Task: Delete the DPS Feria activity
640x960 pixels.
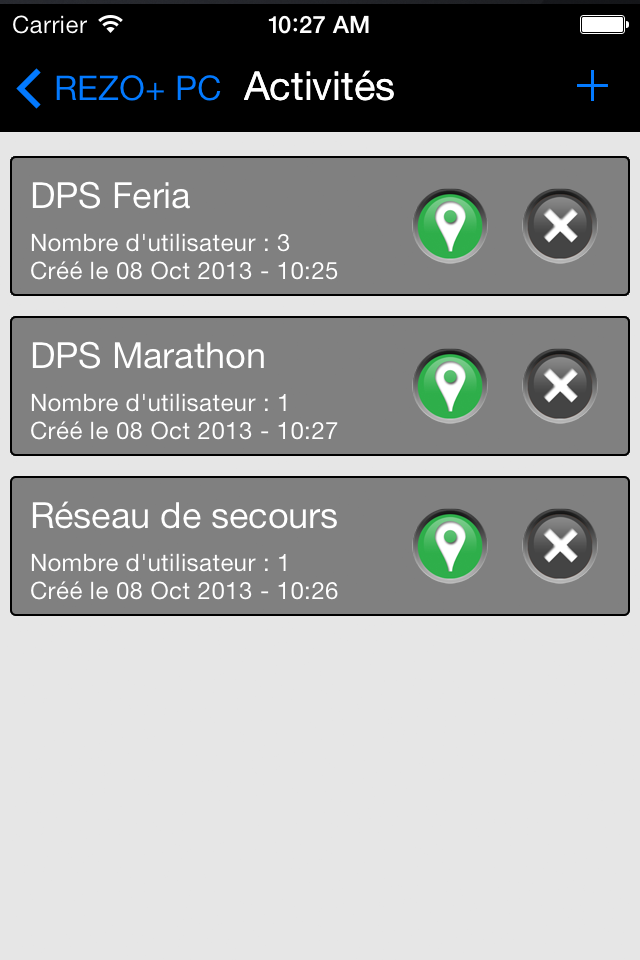Action: (x=560, y=226)
